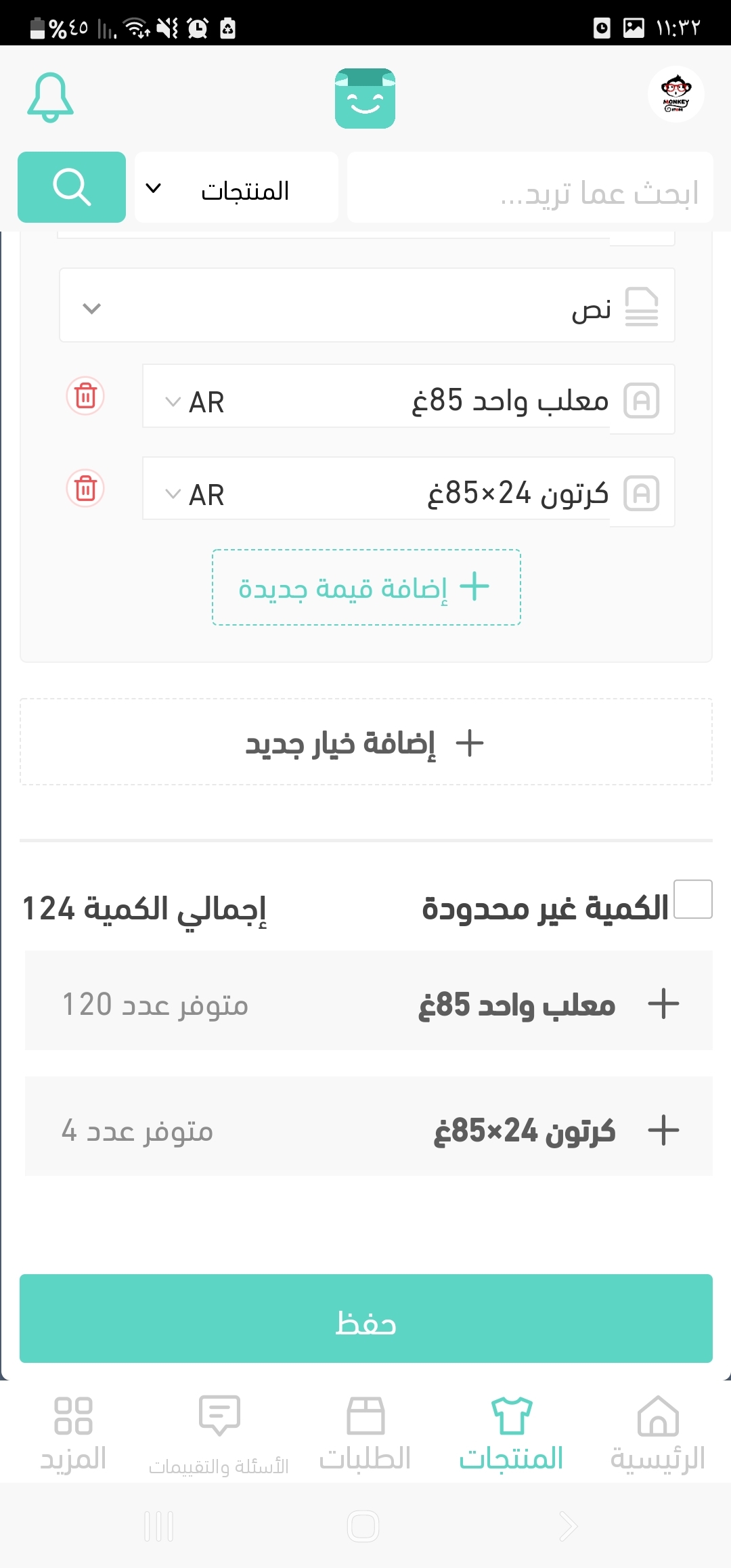The height and width of the screenshot is (1568, 731).
Task: Expand the معلب واحد 85غ quantity row
Action: [x=663, y=1003]
